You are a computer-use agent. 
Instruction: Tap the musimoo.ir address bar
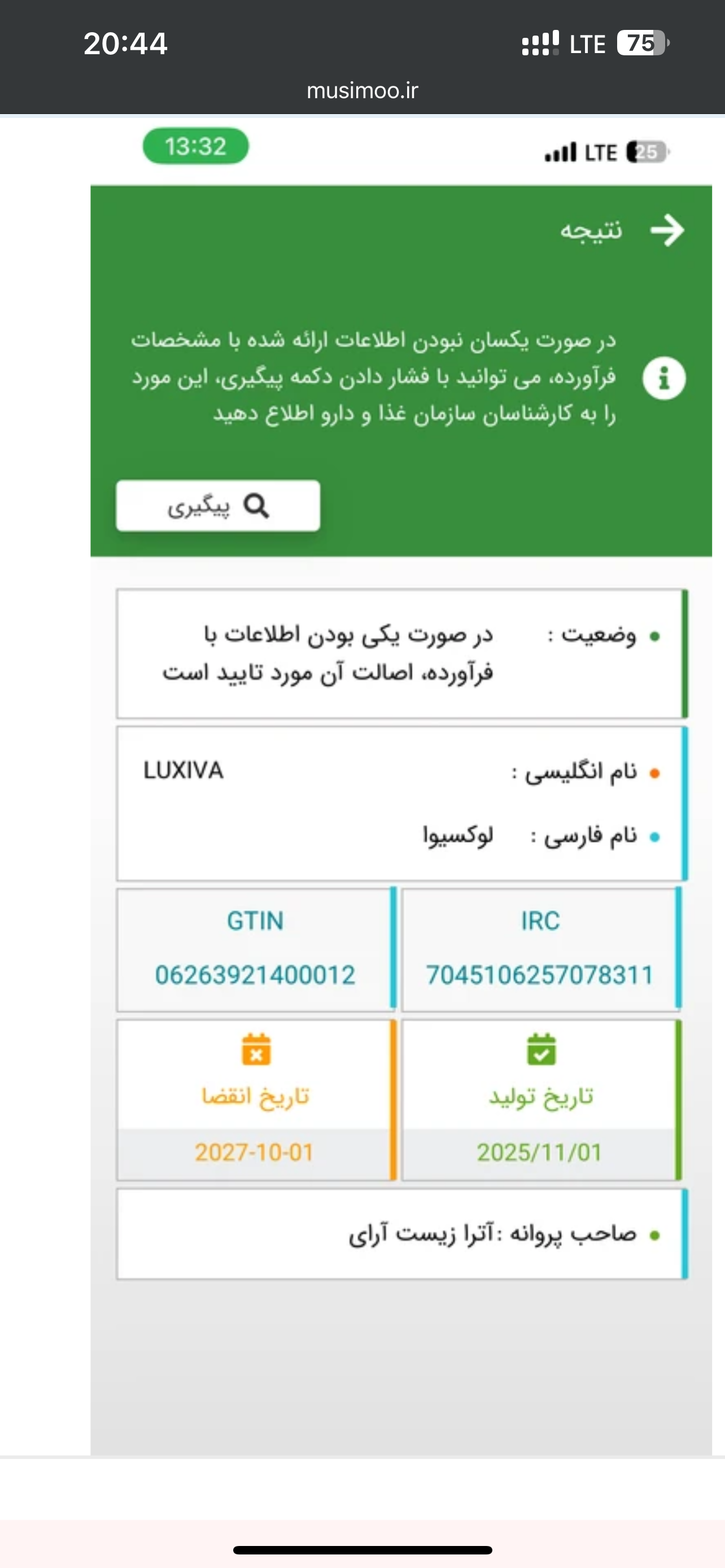click(362, 90)
